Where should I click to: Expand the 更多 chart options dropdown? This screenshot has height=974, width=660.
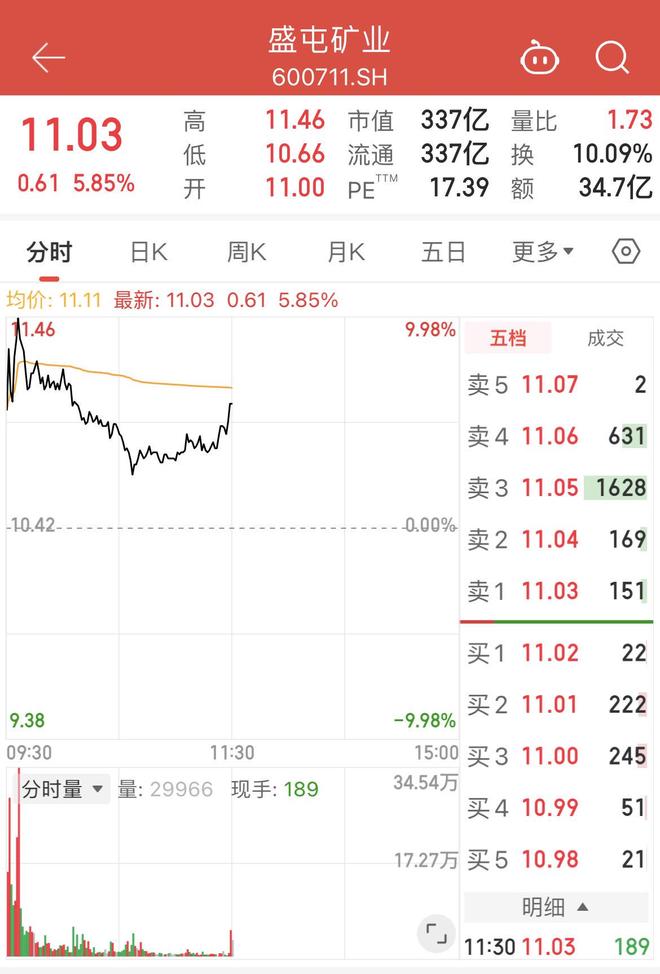pyautogui.click(x=543, y=252)
